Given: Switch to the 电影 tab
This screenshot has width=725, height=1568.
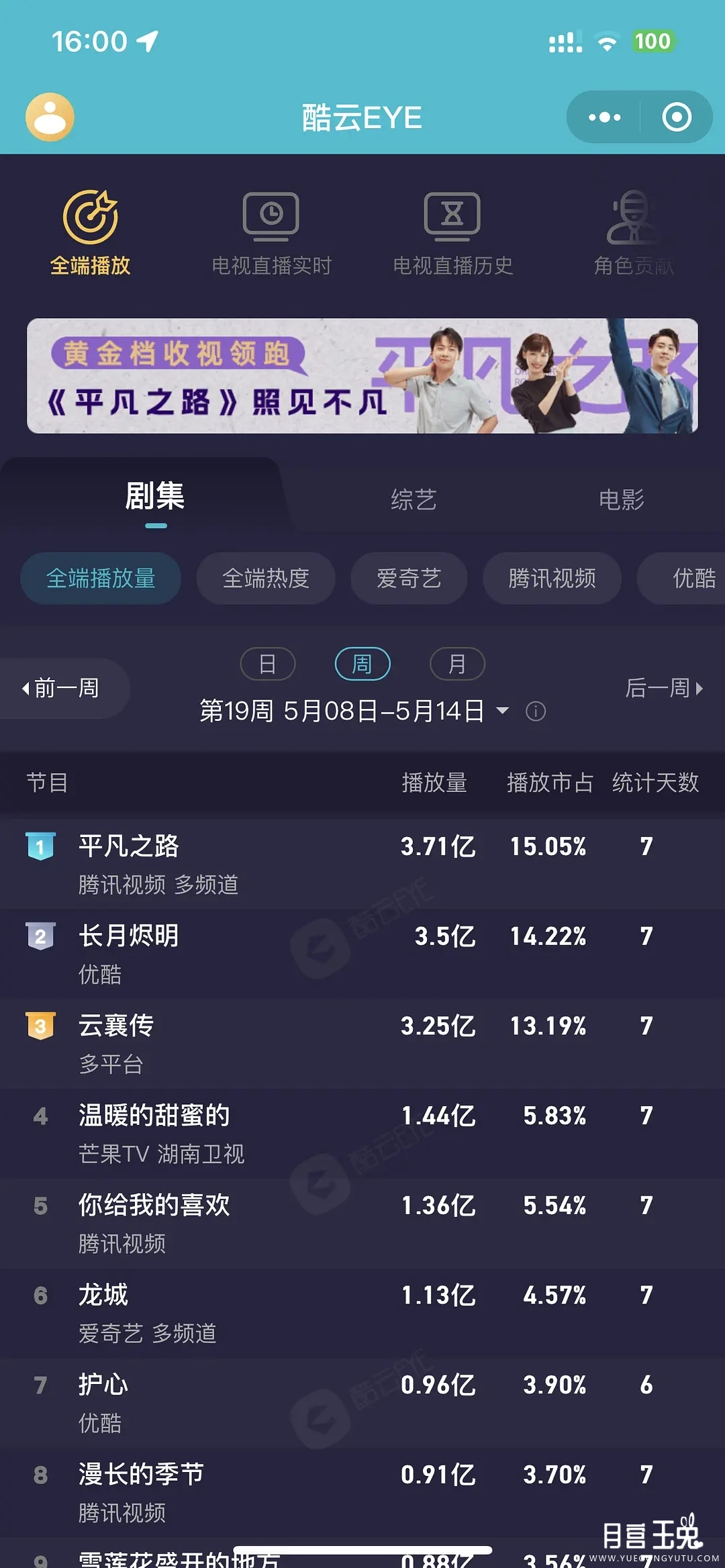Looking at the screenshot, I should click(x=621, y=499).
